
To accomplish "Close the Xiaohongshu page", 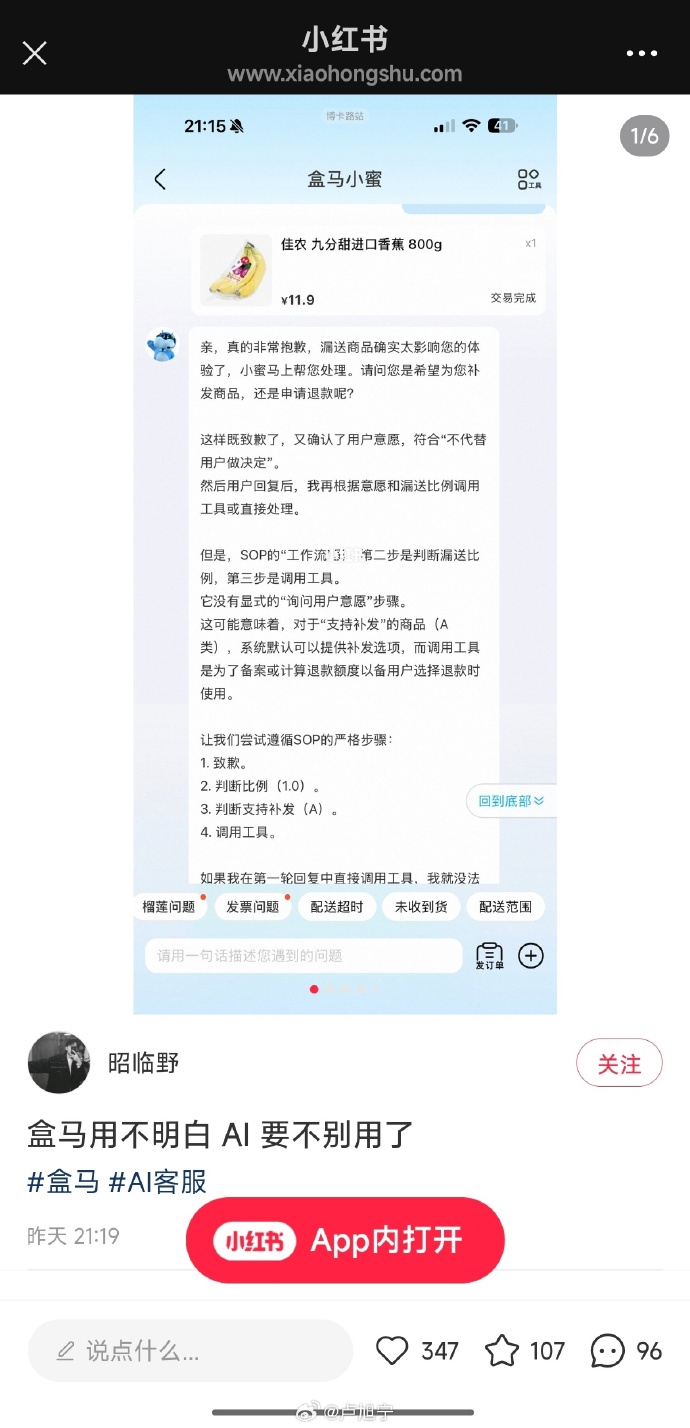I will tap(35, 53).
